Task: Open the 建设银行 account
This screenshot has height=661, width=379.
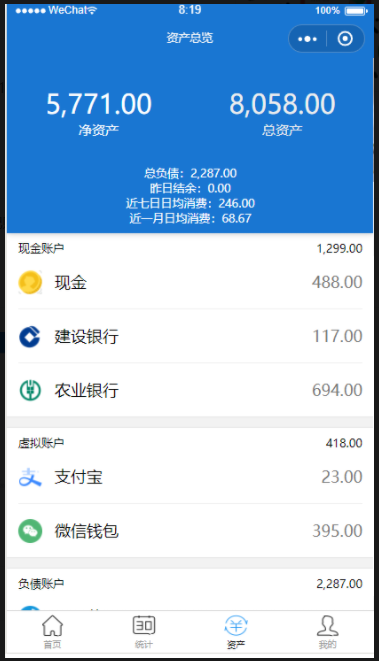Action: (190, 336)
